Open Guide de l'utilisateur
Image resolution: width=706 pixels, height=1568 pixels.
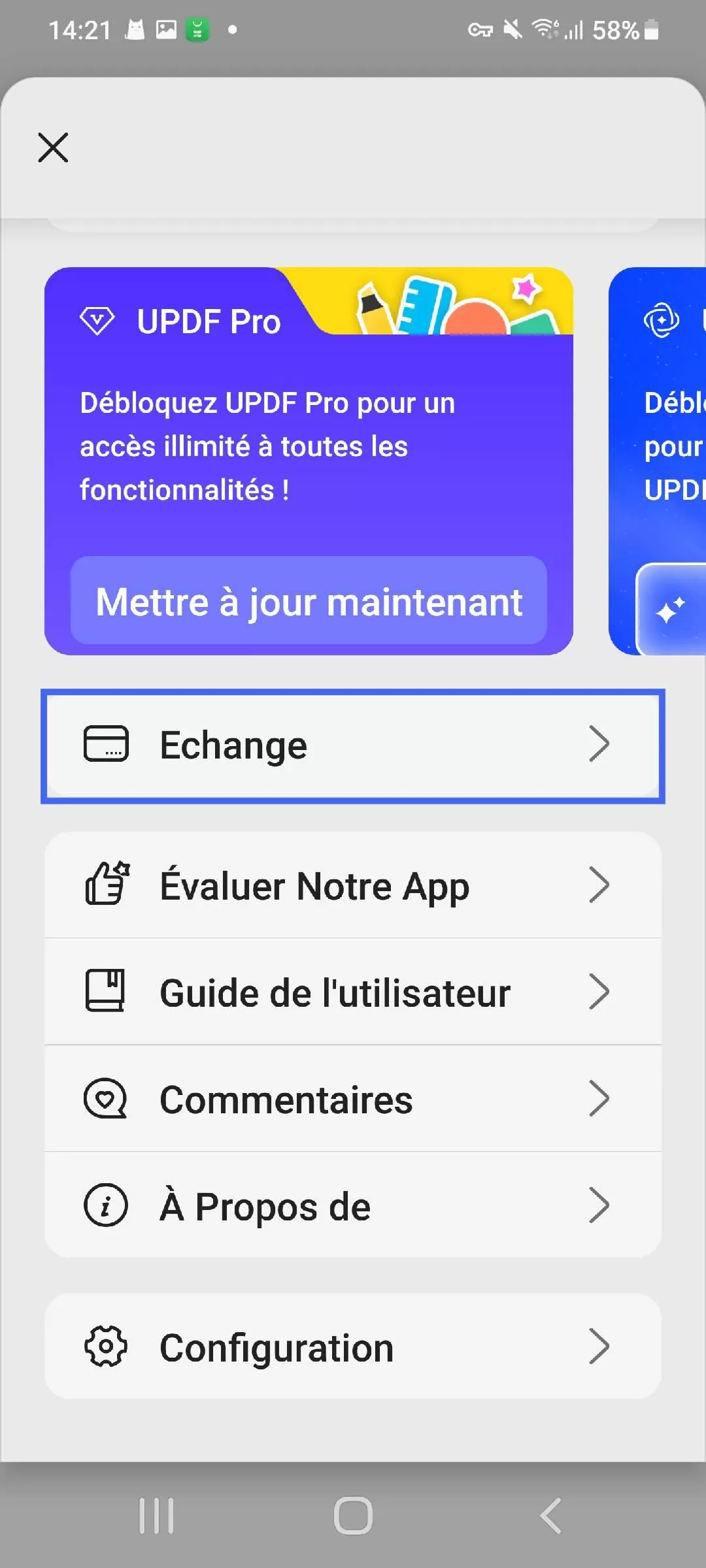click(335, 992)
